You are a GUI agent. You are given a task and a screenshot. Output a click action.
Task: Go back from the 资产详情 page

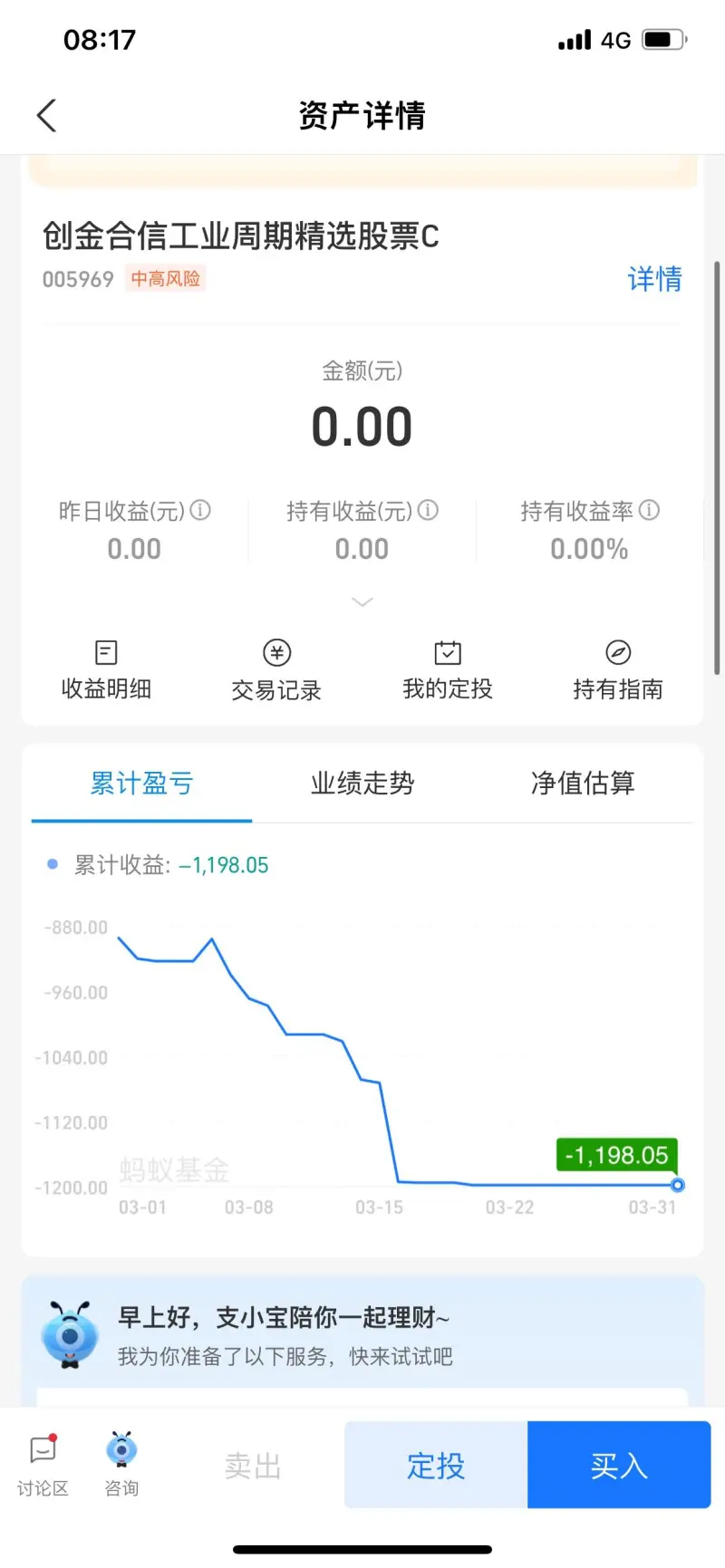46,115
